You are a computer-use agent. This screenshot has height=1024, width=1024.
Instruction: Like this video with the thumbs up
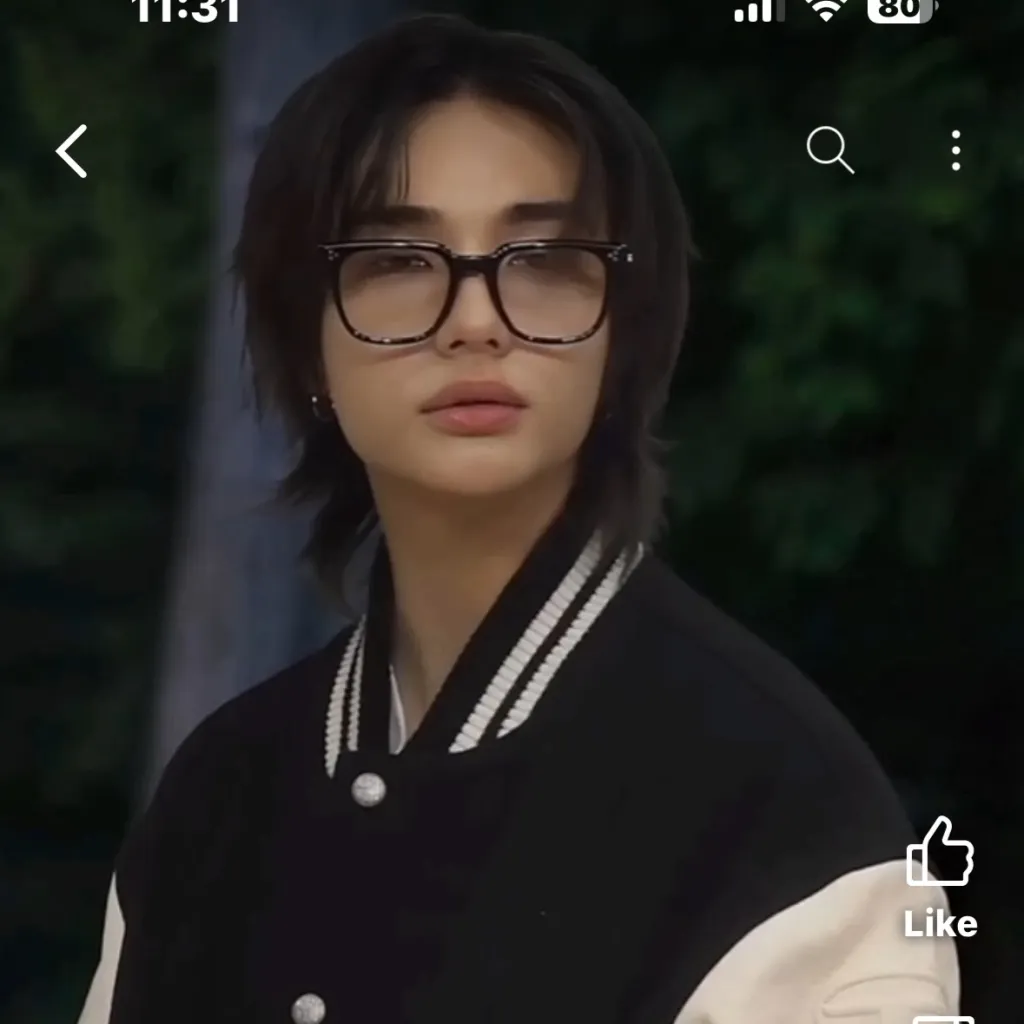coord(939,853)
